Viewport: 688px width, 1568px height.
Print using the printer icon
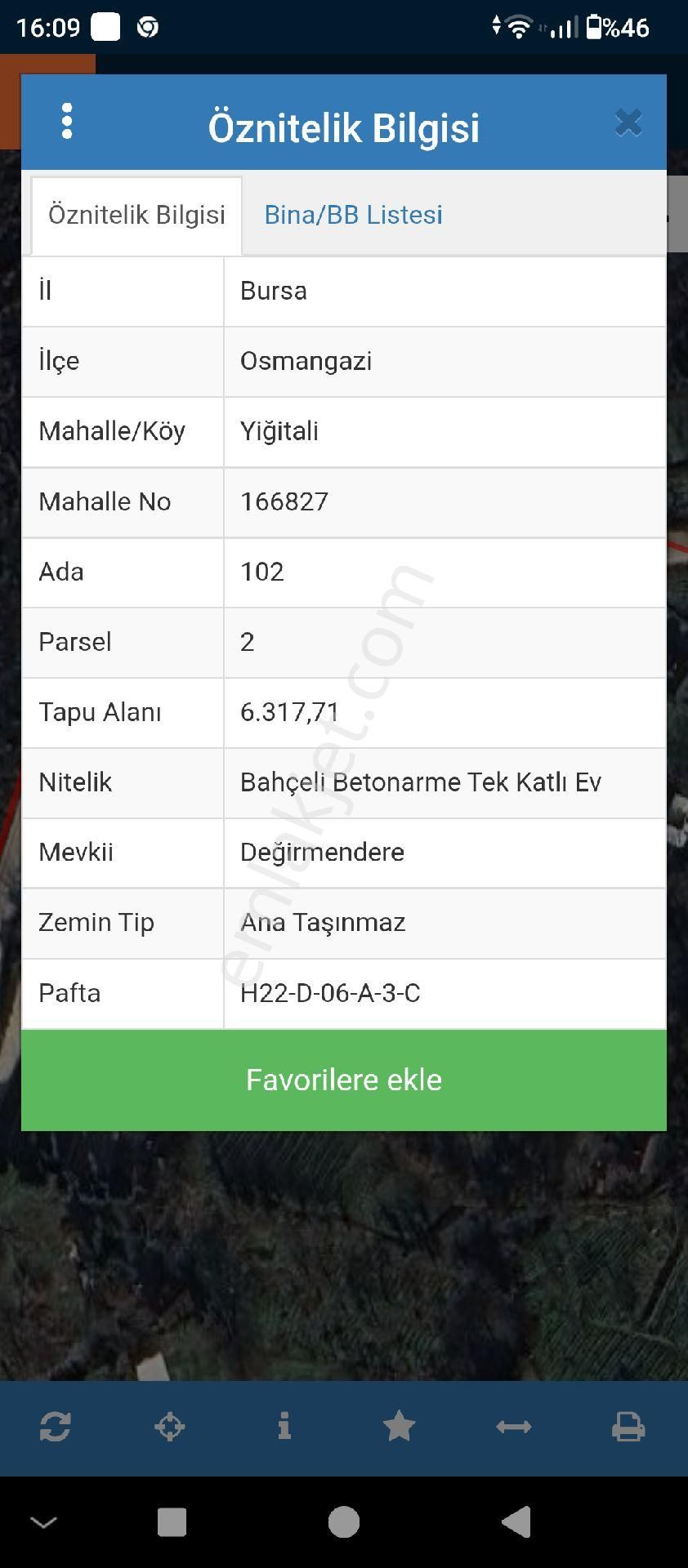(629, 1427)
